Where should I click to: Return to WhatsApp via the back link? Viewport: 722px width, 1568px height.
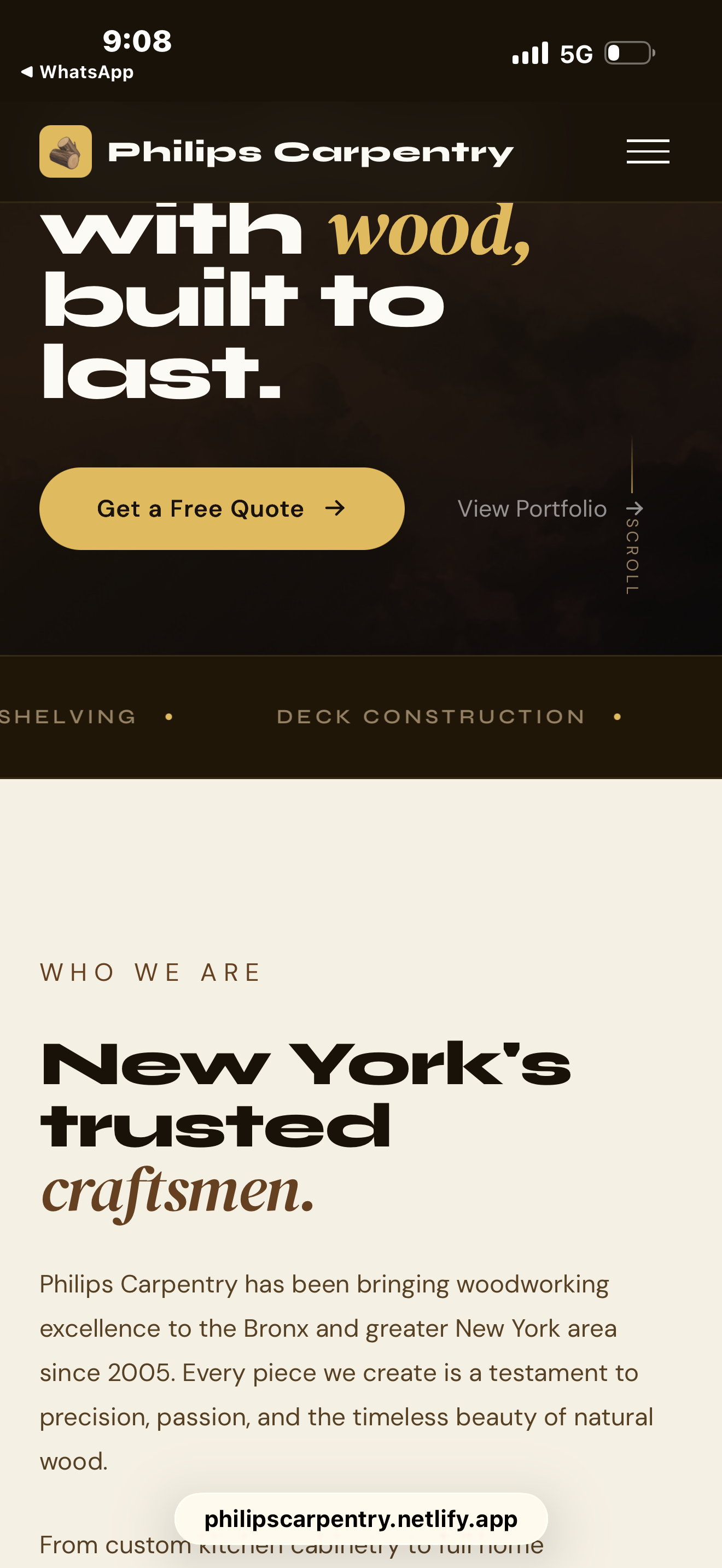[78, 72]
